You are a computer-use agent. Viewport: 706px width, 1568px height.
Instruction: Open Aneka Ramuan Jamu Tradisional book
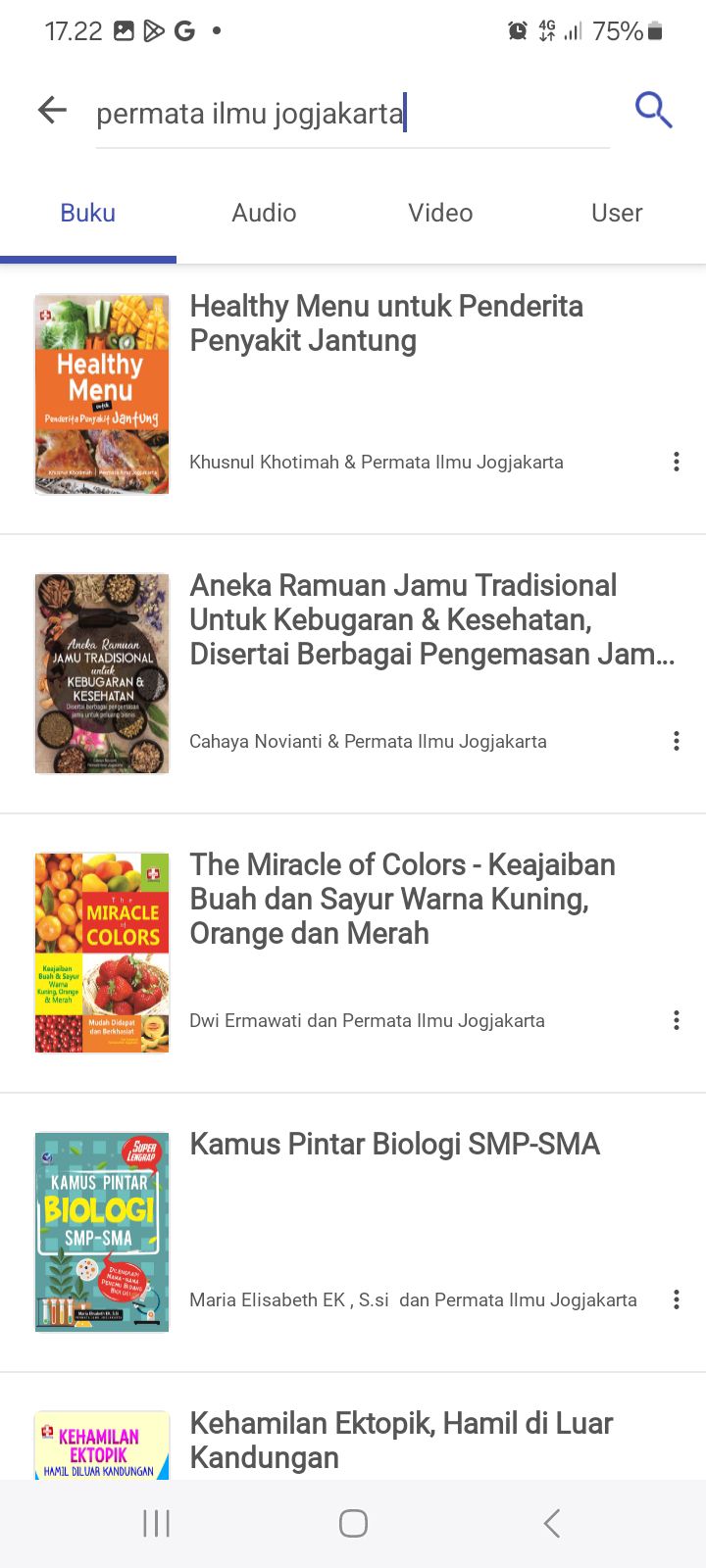[431, 619]
